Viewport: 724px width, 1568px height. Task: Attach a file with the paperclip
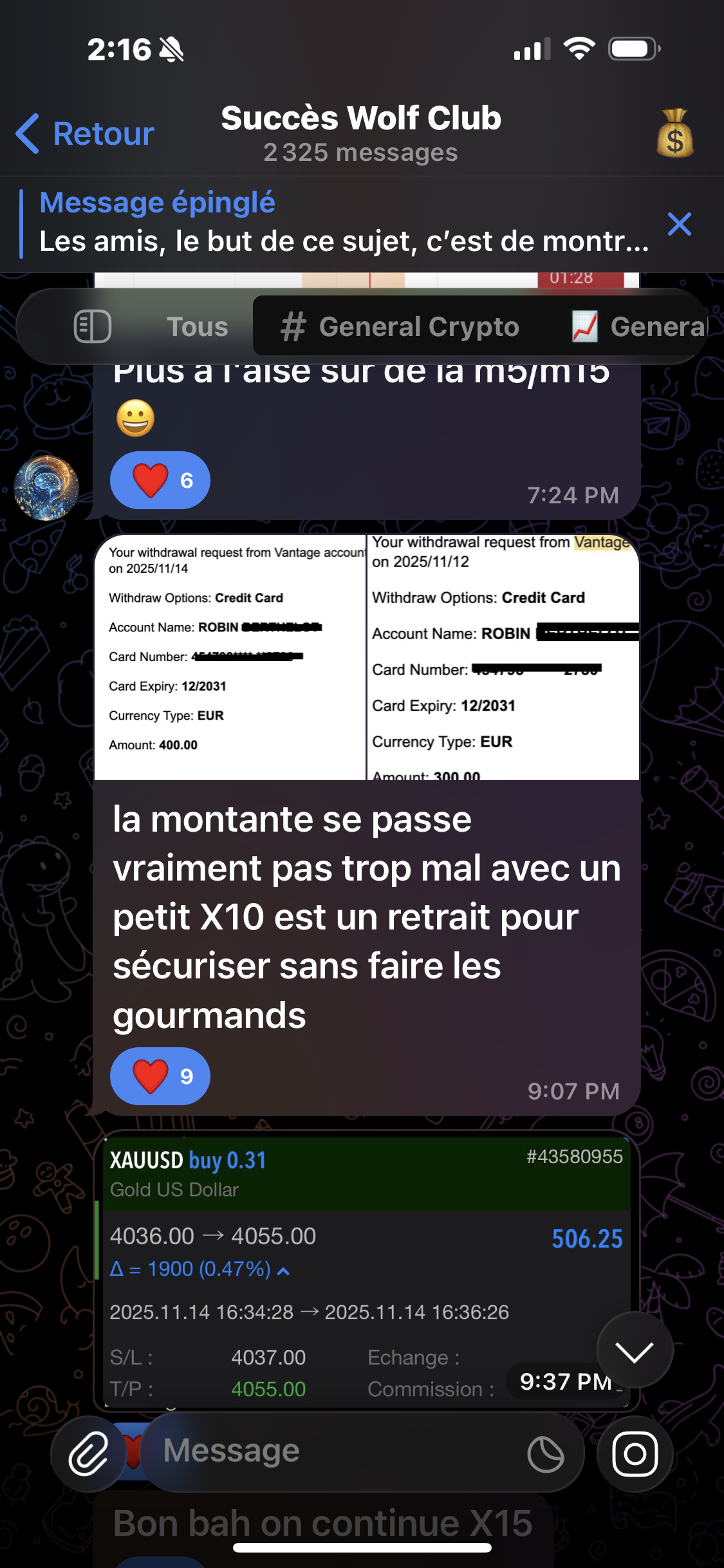89,1453
